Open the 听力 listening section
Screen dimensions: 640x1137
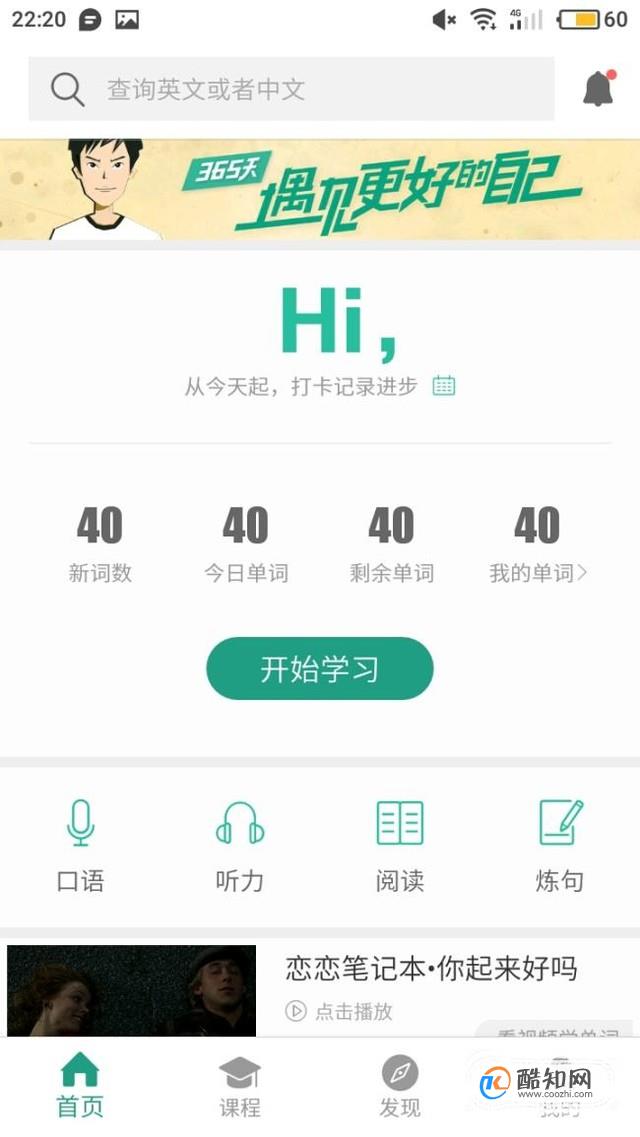240,845
